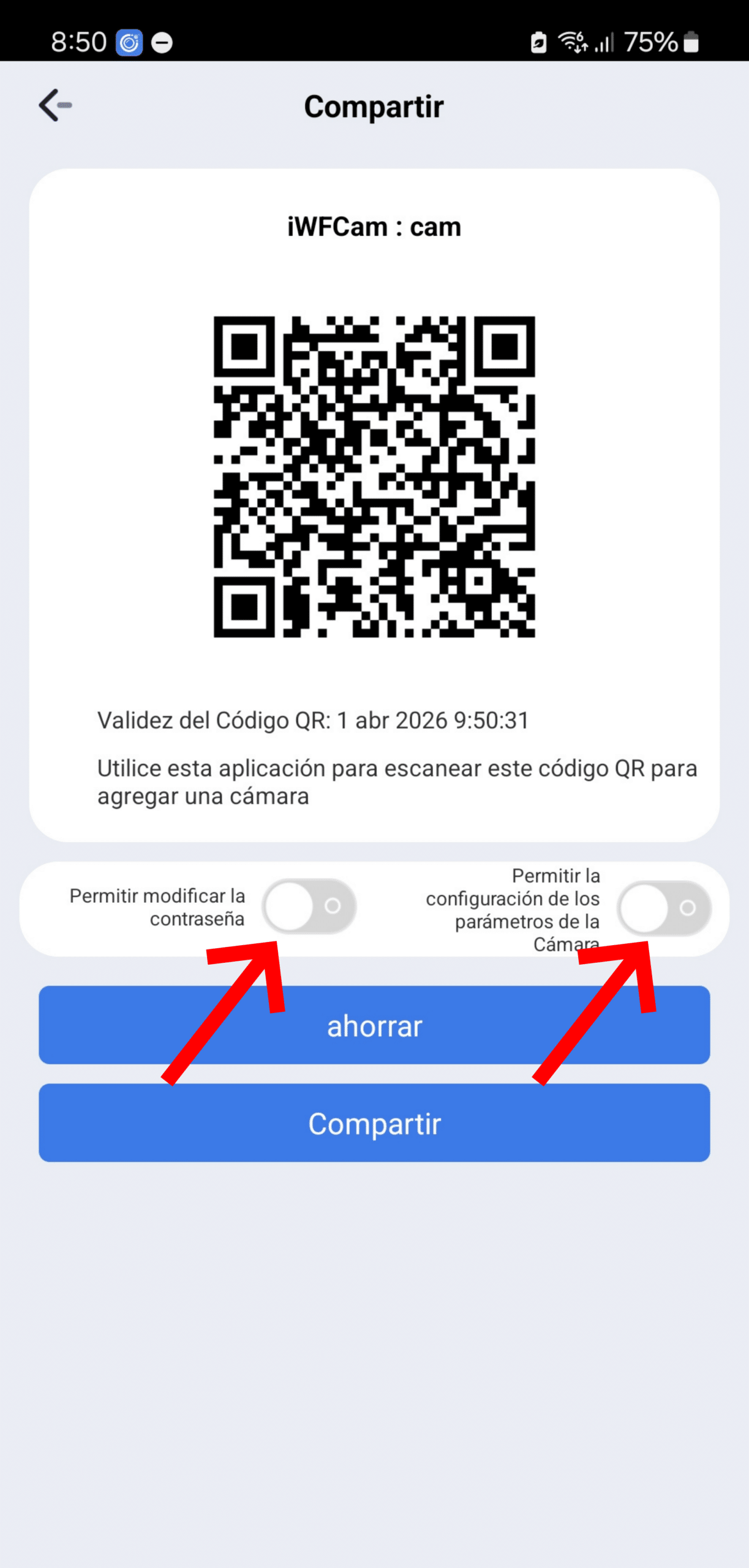This screenshot has width=749, height=1568.
Task: Tap the minus icon in the notification area
Action: [x=162, y=42]
